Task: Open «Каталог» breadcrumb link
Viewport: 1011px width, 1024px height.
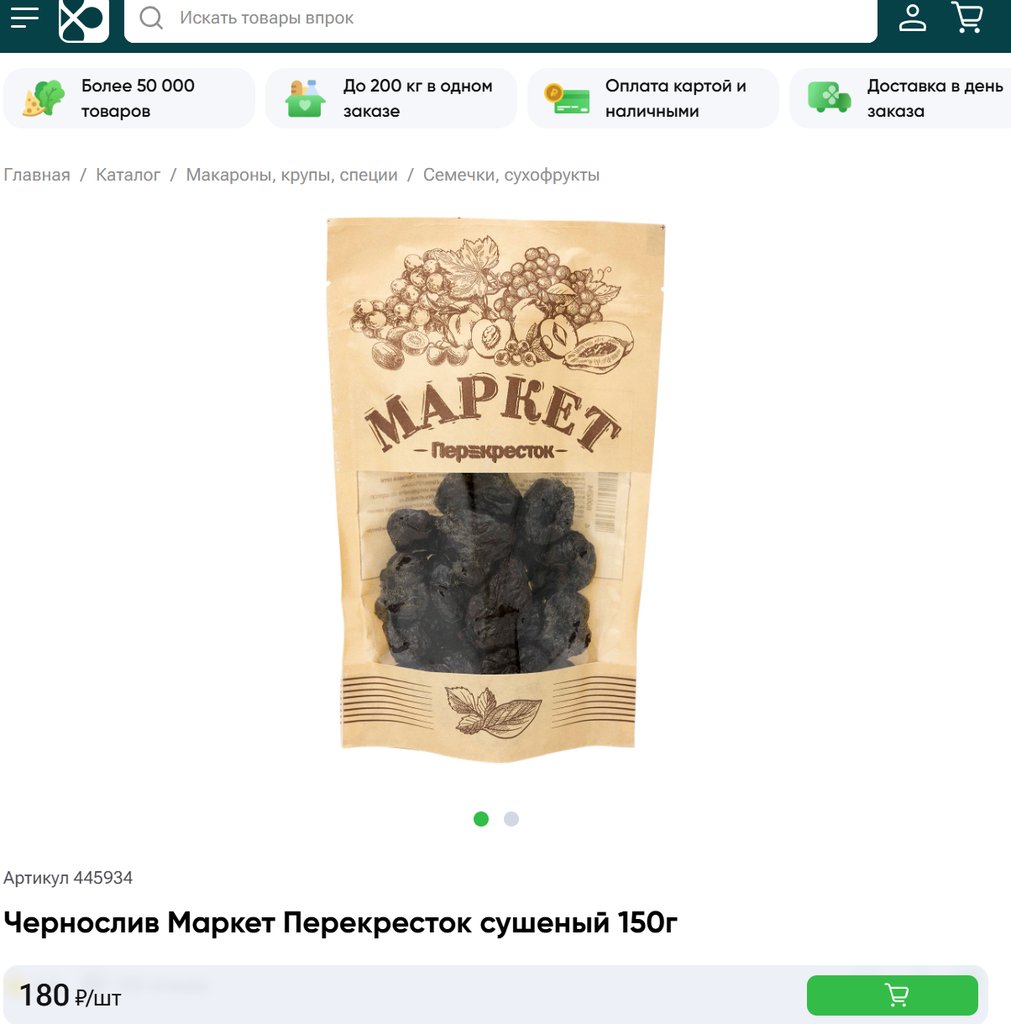Action: pos(128,175)
